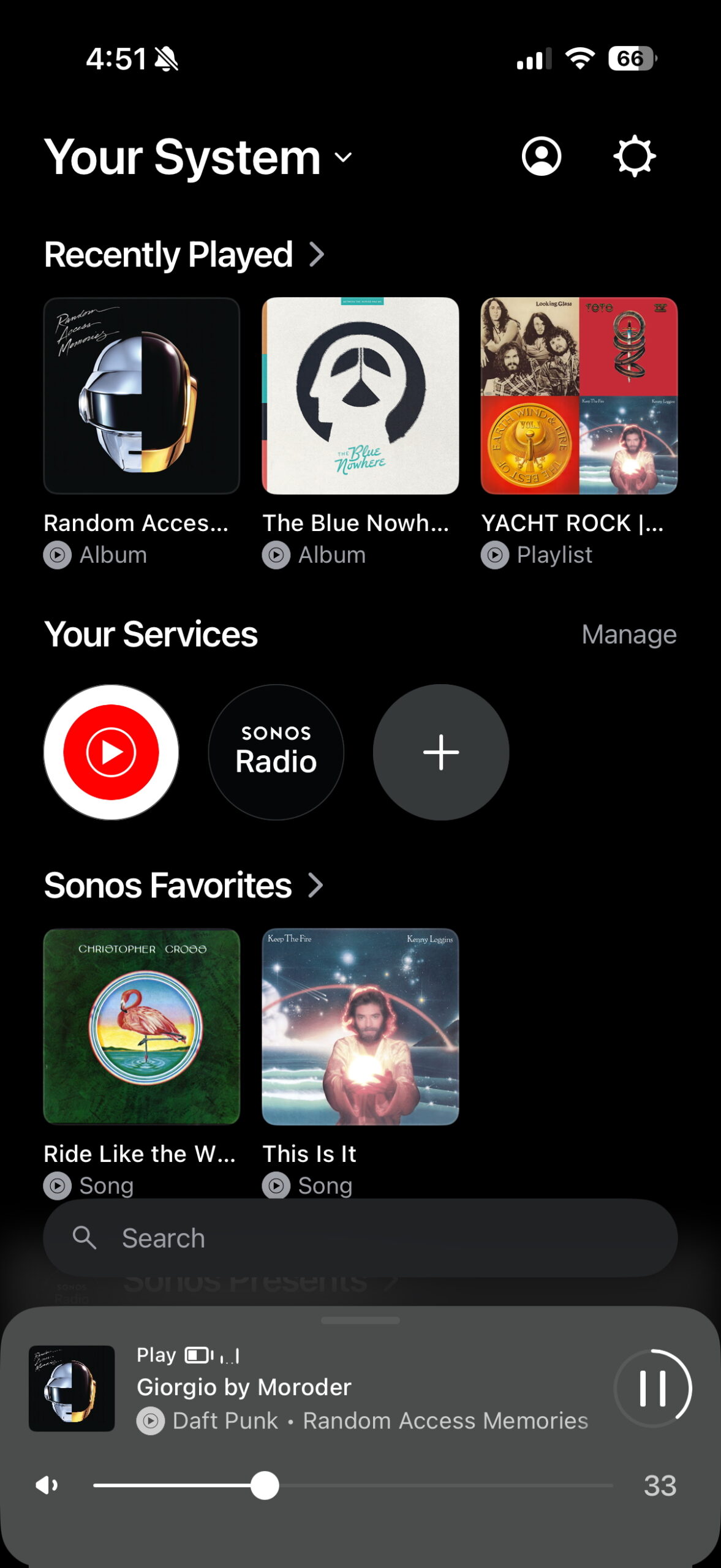The height and width of the screenshot is (1568, 721).
Task: Open the user account profile icon
Action: (542, 156)
